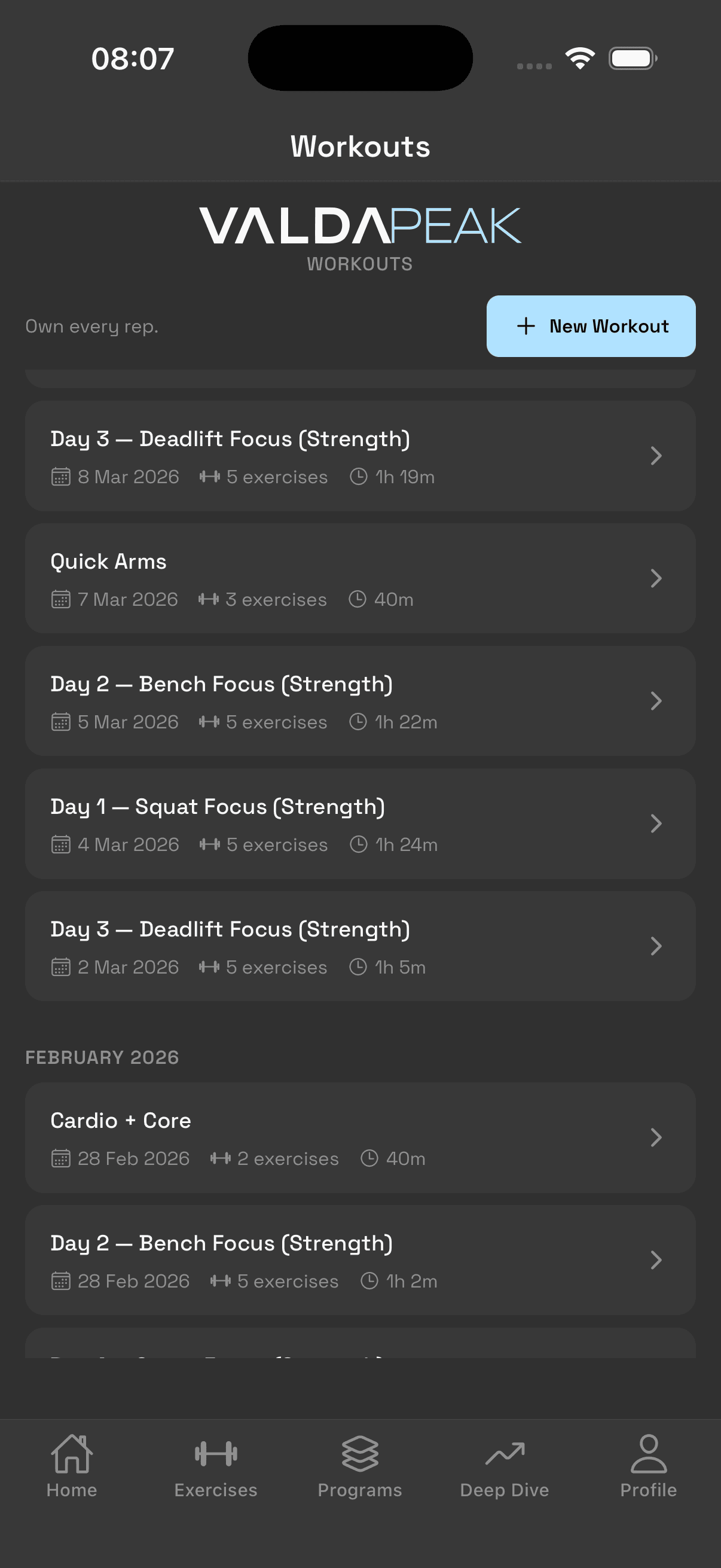Open the Day 2 Bench Focus workout entry
721x1568 pixels.
361,700
